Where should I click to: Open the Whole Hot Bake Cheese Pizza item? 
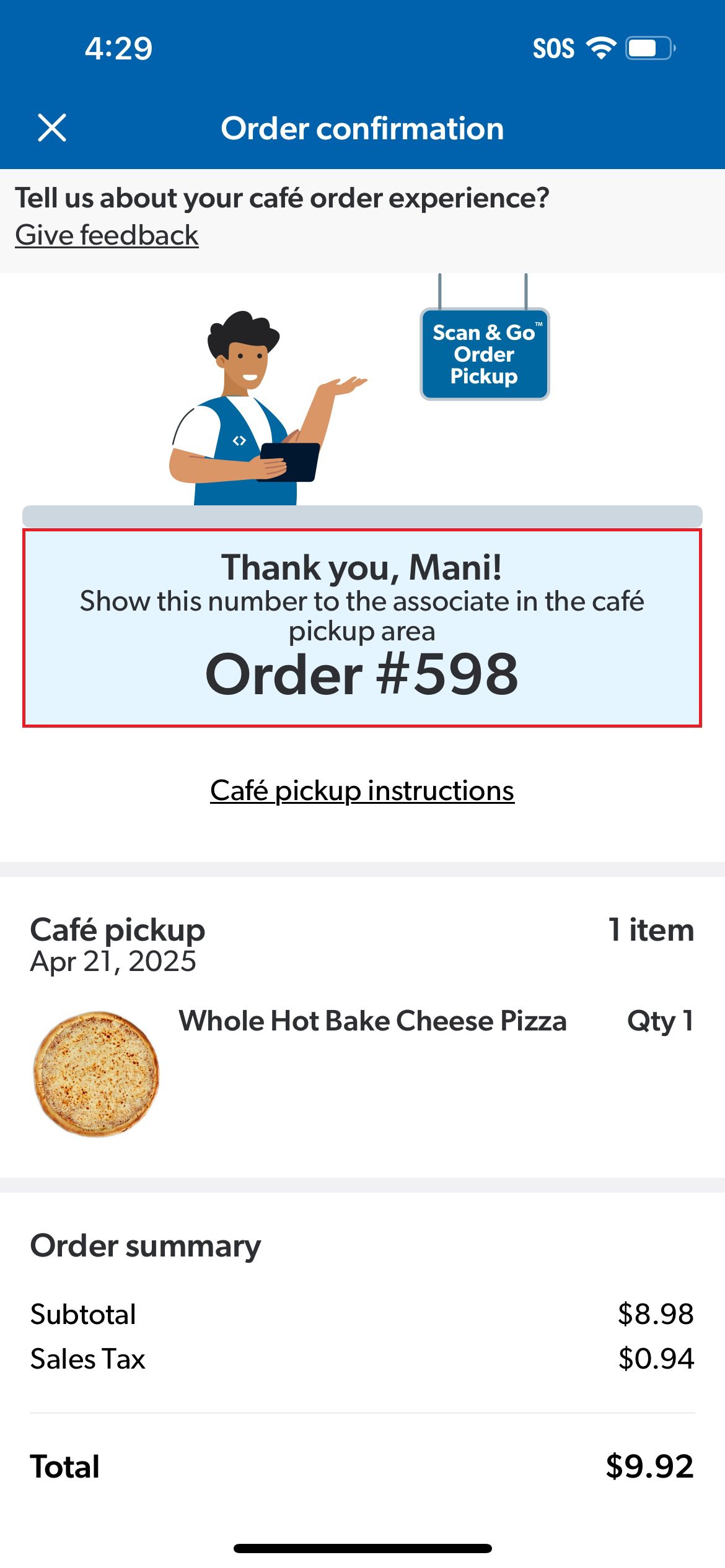pos(372,1021)
